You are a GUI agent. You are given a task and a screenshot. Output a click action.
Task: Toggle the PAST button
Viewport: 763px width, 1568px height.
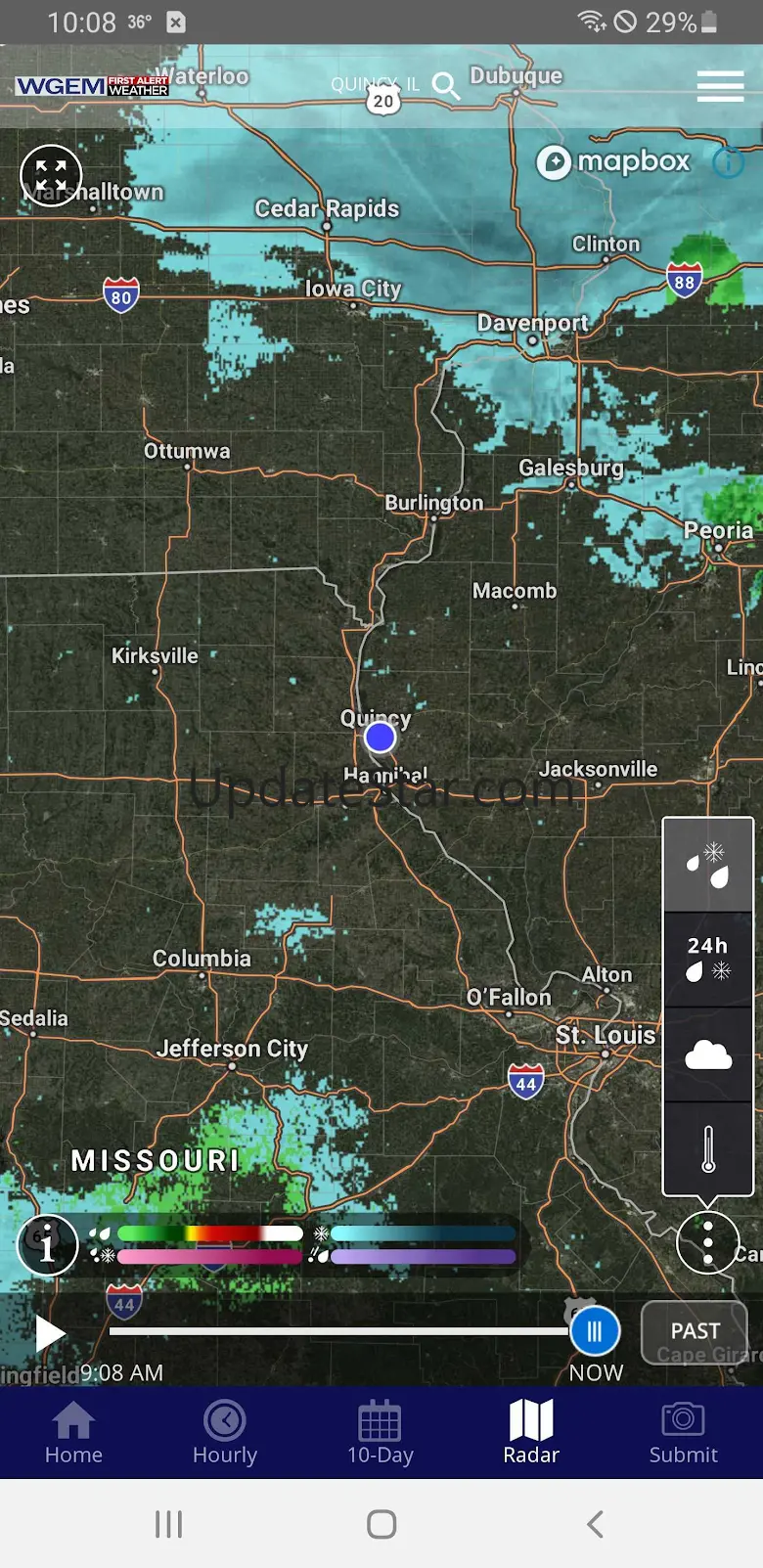pyautogui.click(x=695, y=1331)
